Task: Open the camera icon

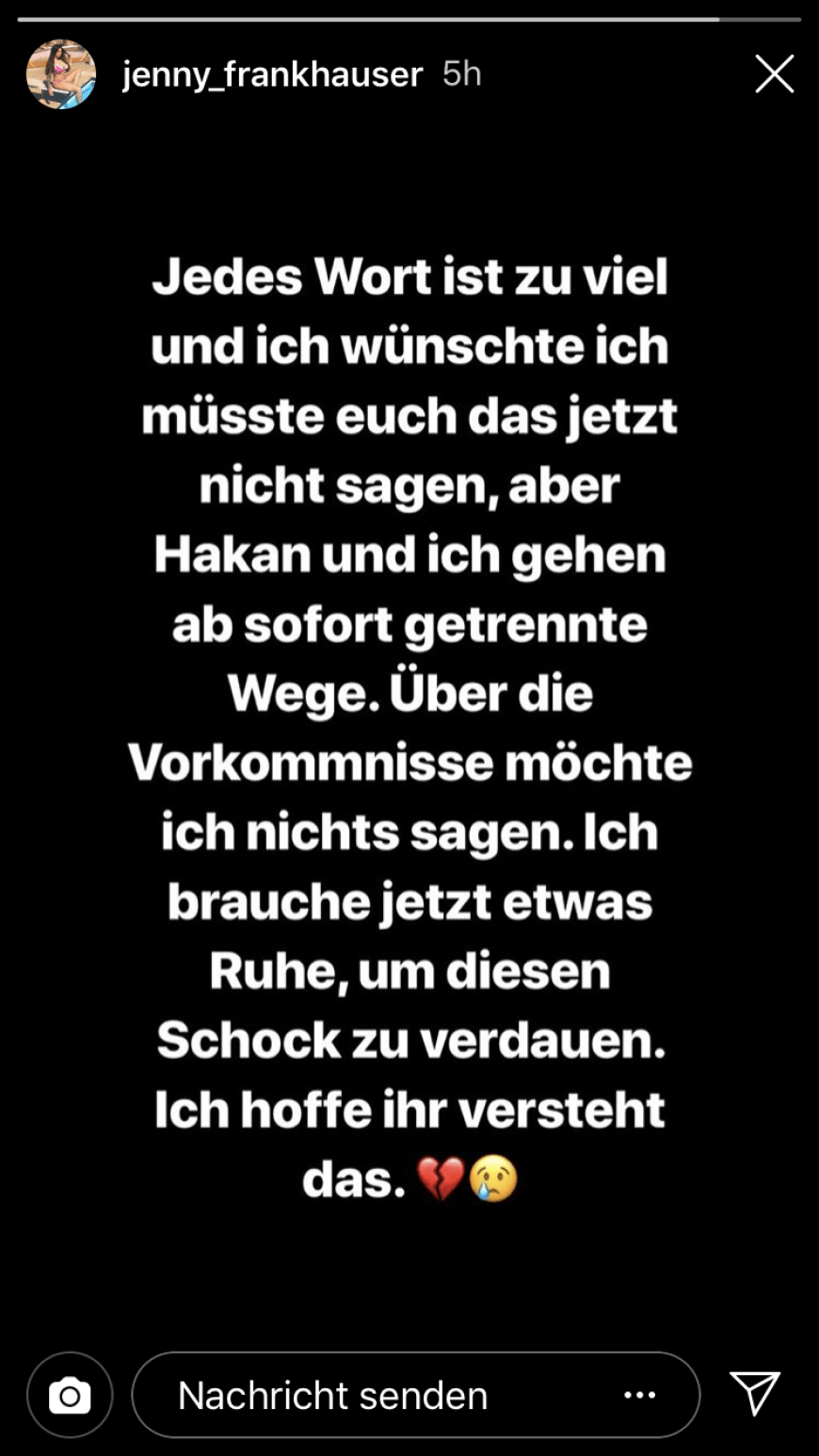Action: point(70,1395)
